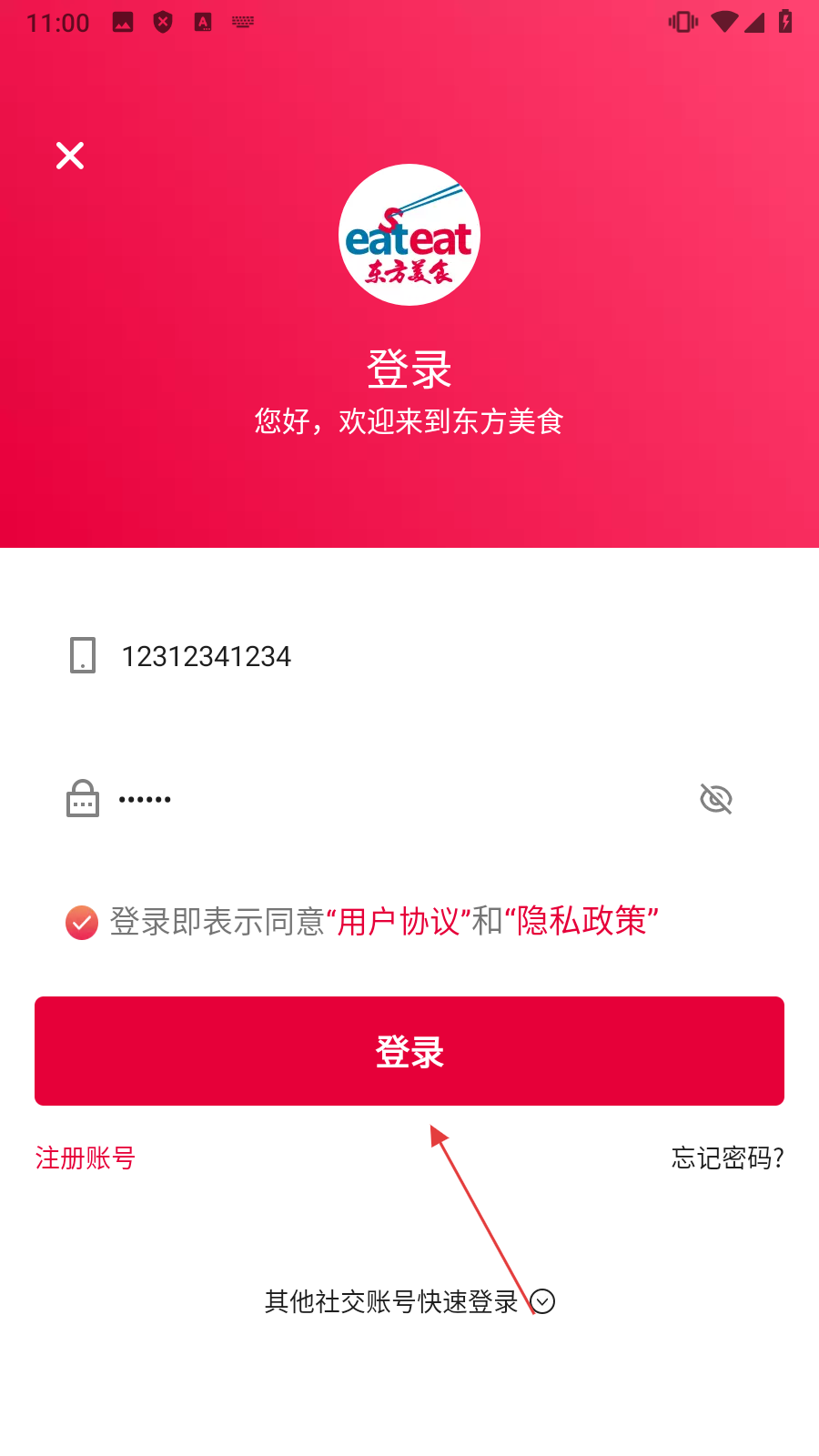Tap the password field
819x1456 pixels.
[x=382, y=800]
